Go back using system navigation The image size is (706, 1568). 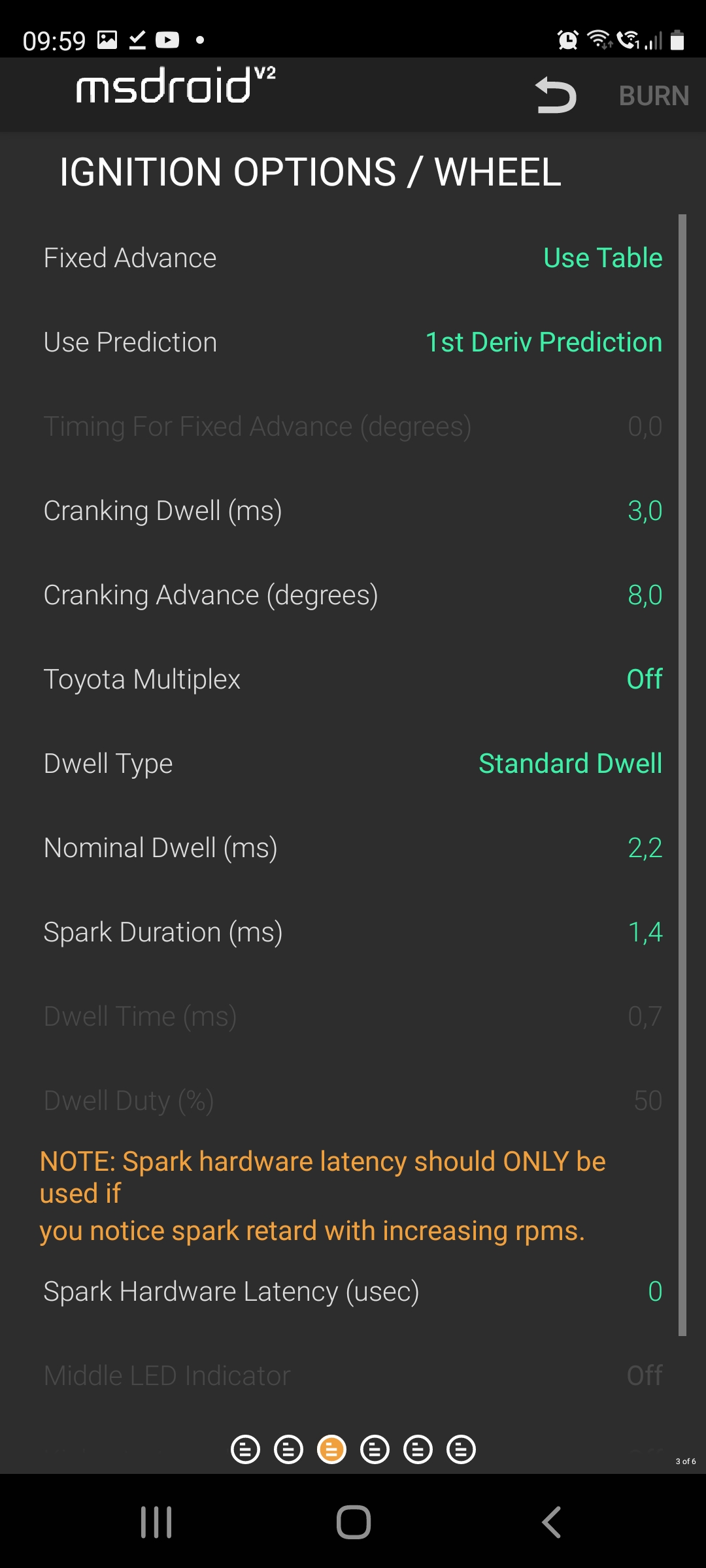pyautogui.click(x=551, y=1522)
